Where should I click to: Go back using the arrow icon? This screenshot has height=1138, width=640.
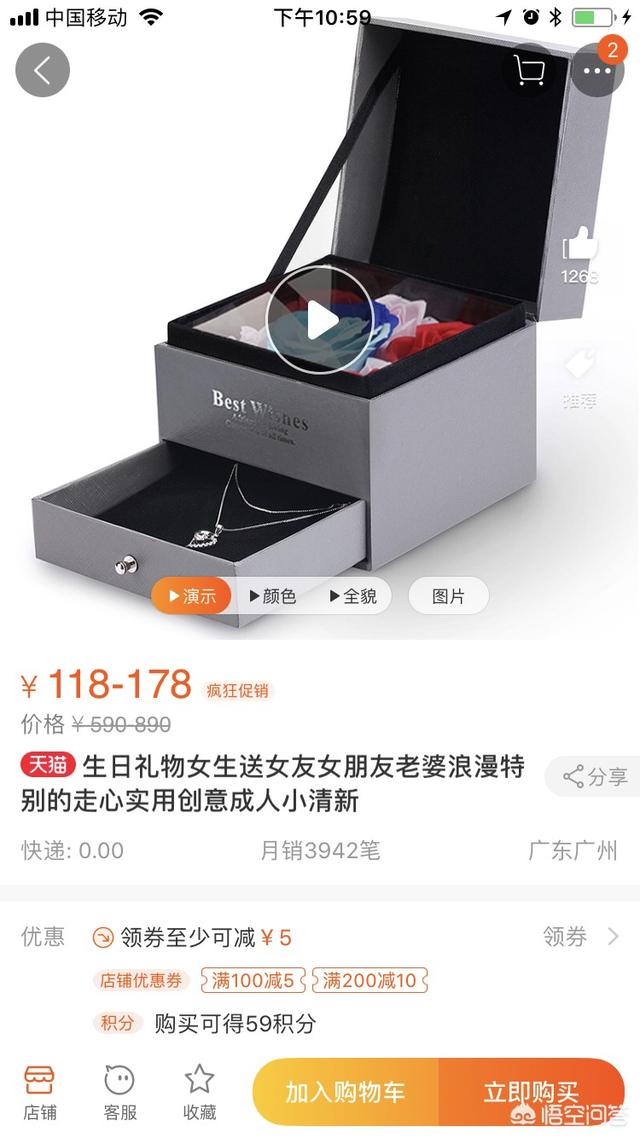tap(42, 70)
